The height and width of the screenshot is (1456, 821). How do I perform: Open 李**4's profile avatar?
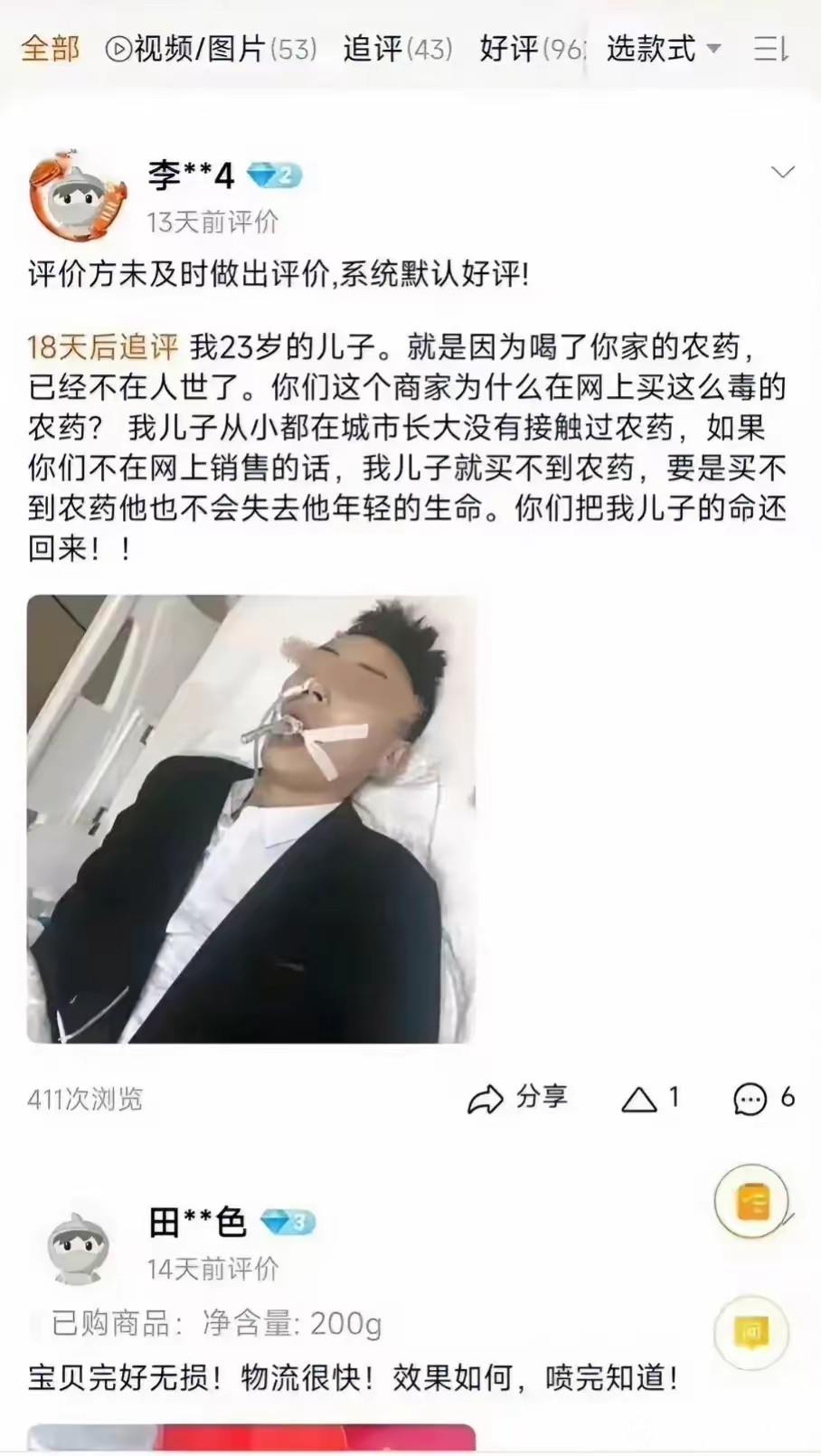point(77,195)
